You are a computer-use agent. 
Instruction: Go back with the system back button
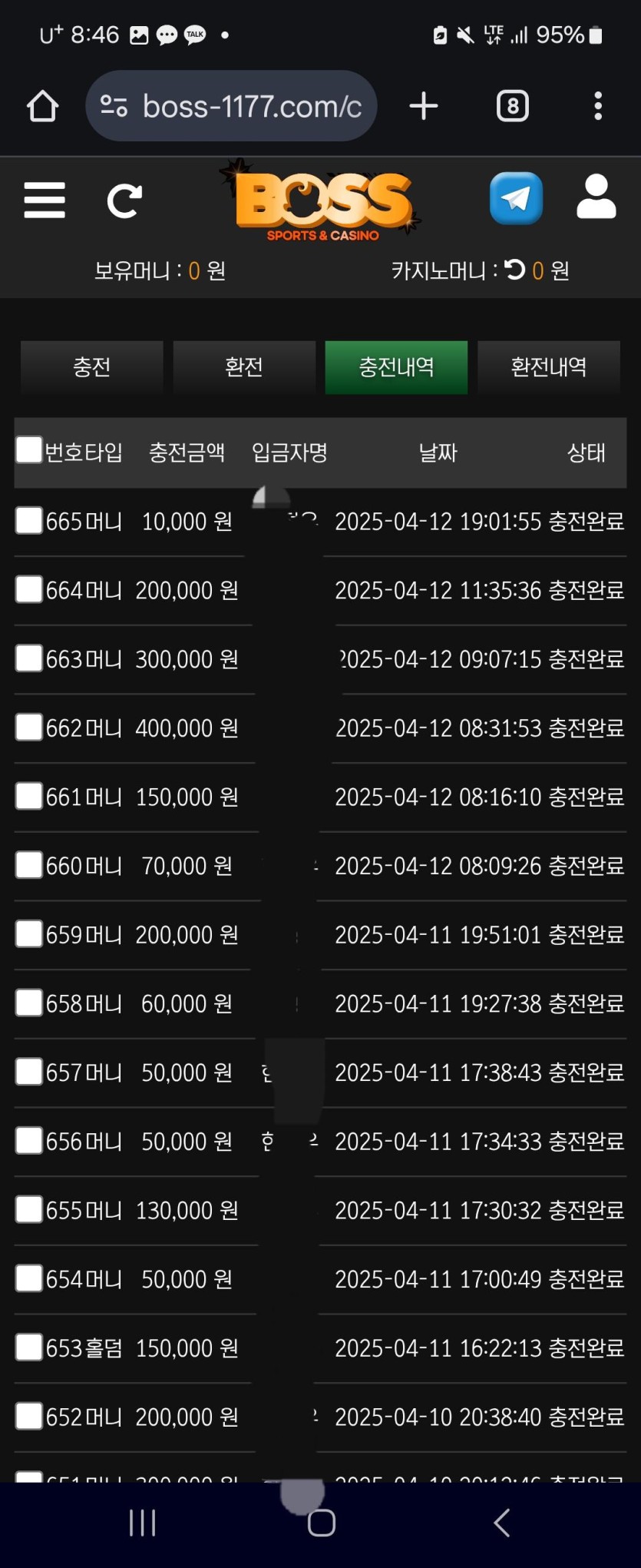[x=501, y=1523]
